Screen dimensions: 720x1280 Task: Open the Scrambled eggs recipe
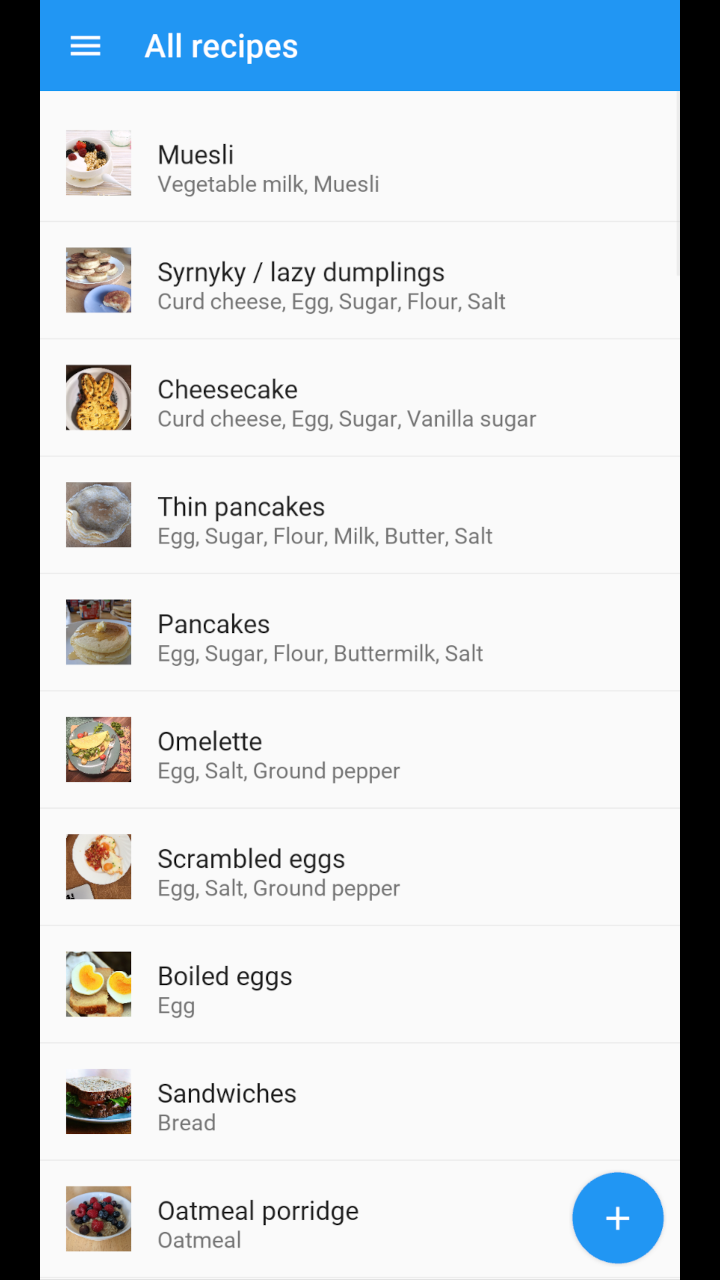(360, 866)
